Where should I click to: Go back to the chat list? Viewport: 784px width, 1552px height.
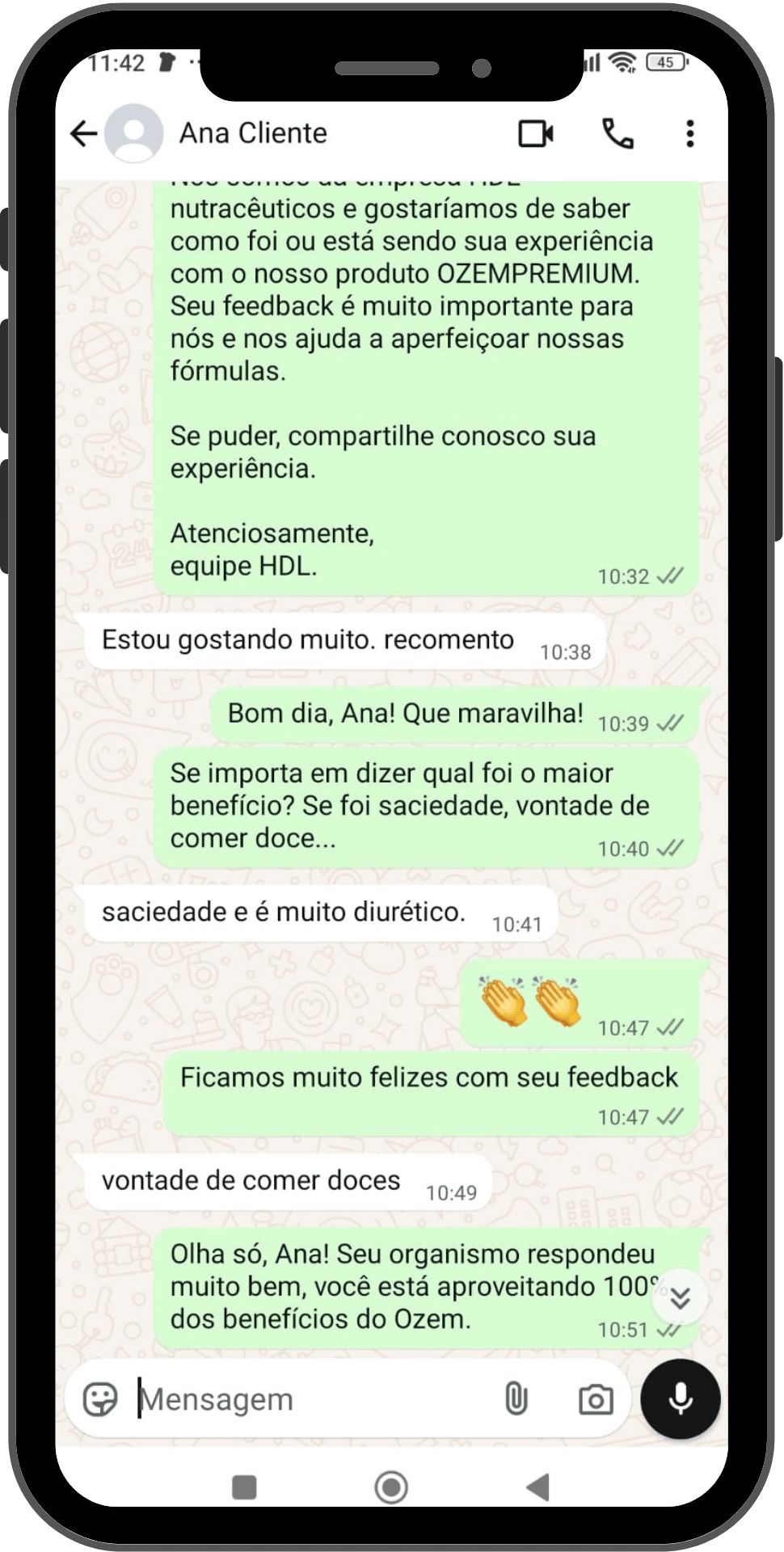coord(84,133)
